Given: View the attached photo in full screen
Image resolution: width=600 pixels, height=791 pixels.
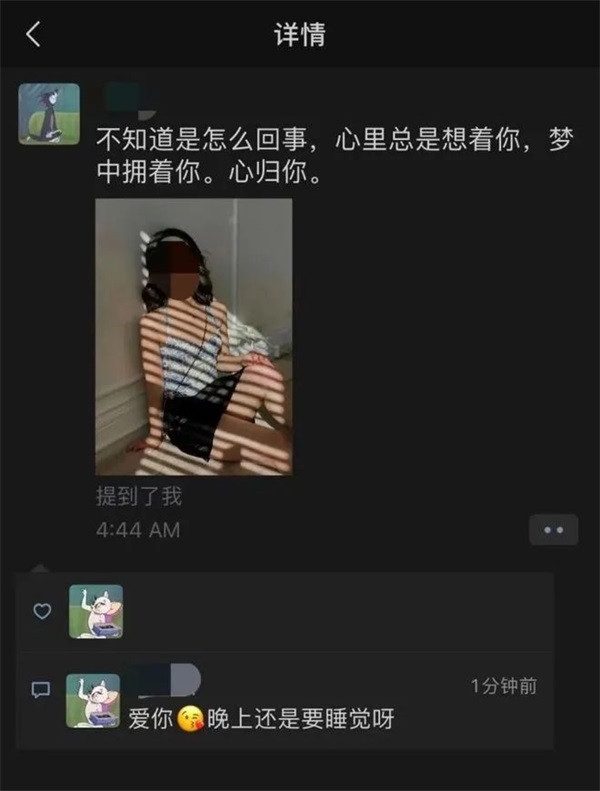Looking at the screenshot, I should point(193,336).
